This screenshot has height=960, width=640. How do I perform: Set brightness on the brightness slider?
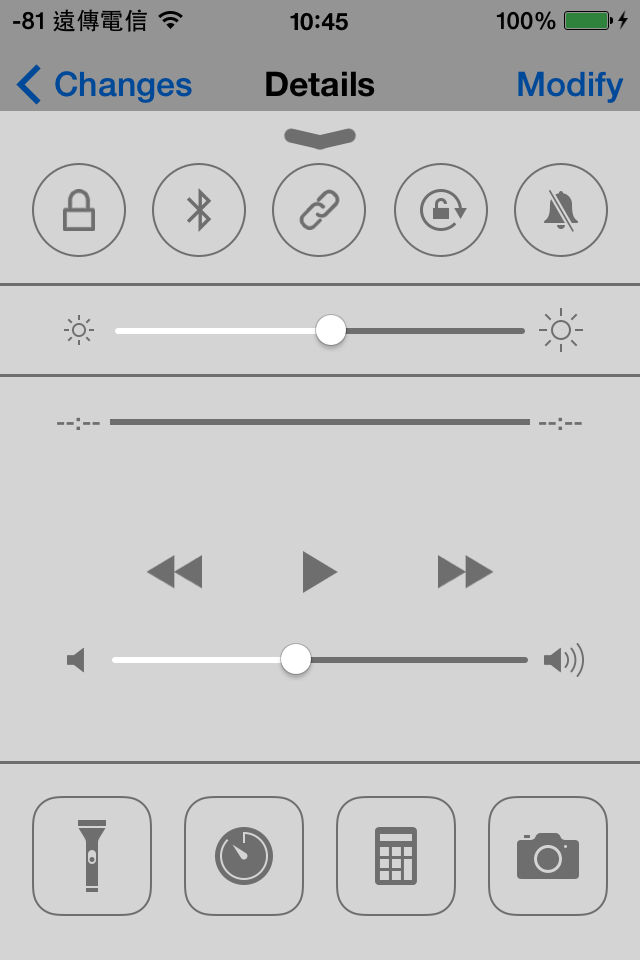click(331, 330)
